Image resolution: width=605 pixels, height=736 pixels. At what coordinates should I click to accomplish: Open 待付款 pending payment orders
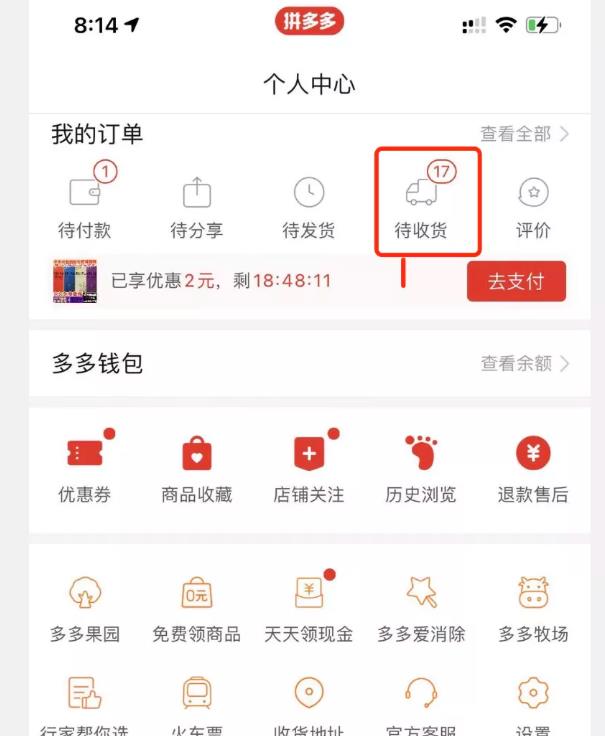[85, 205]
